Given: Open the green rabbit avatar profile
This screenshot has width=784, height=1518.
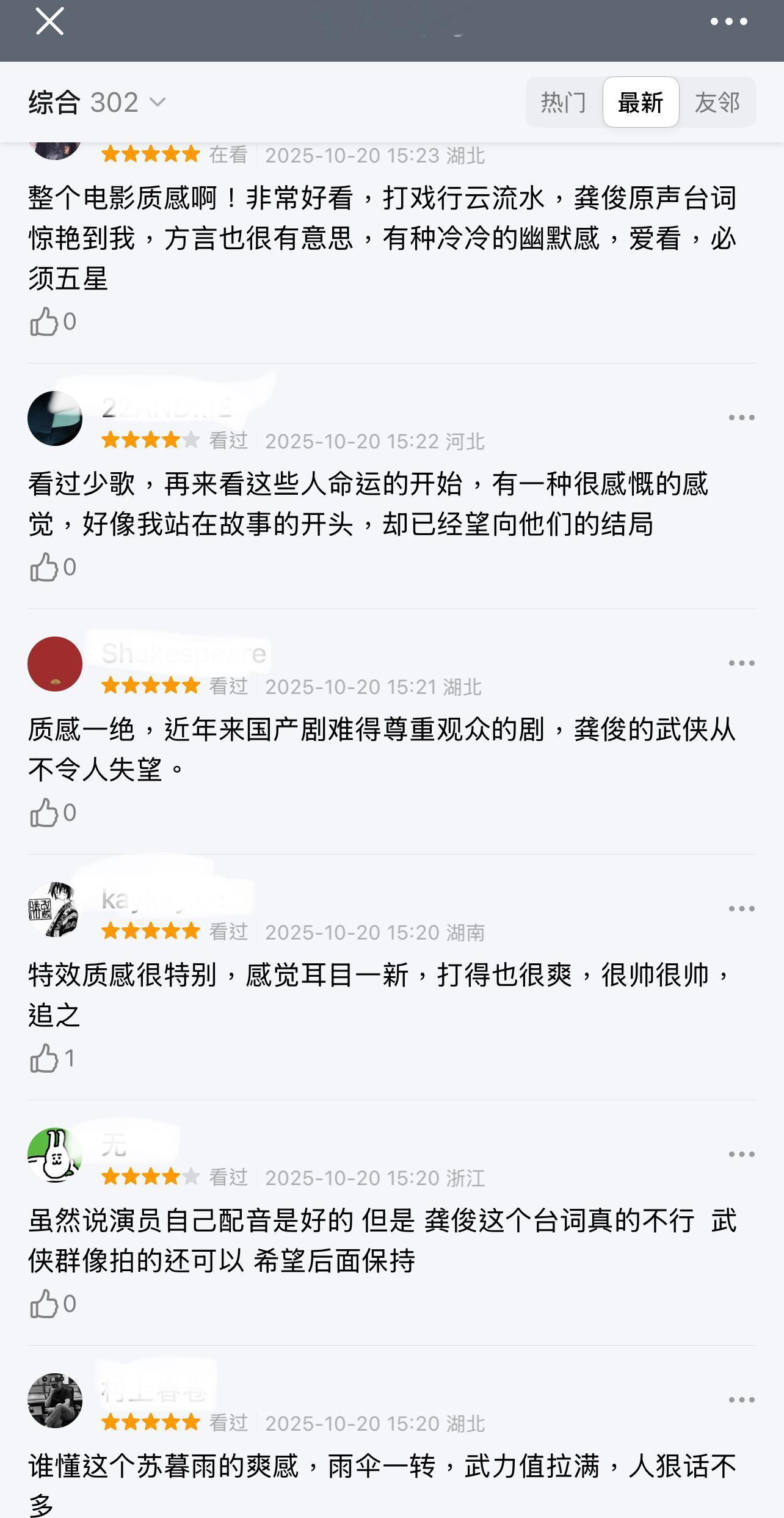Looking at the screenshot, I should click(x=55, y=1155).
